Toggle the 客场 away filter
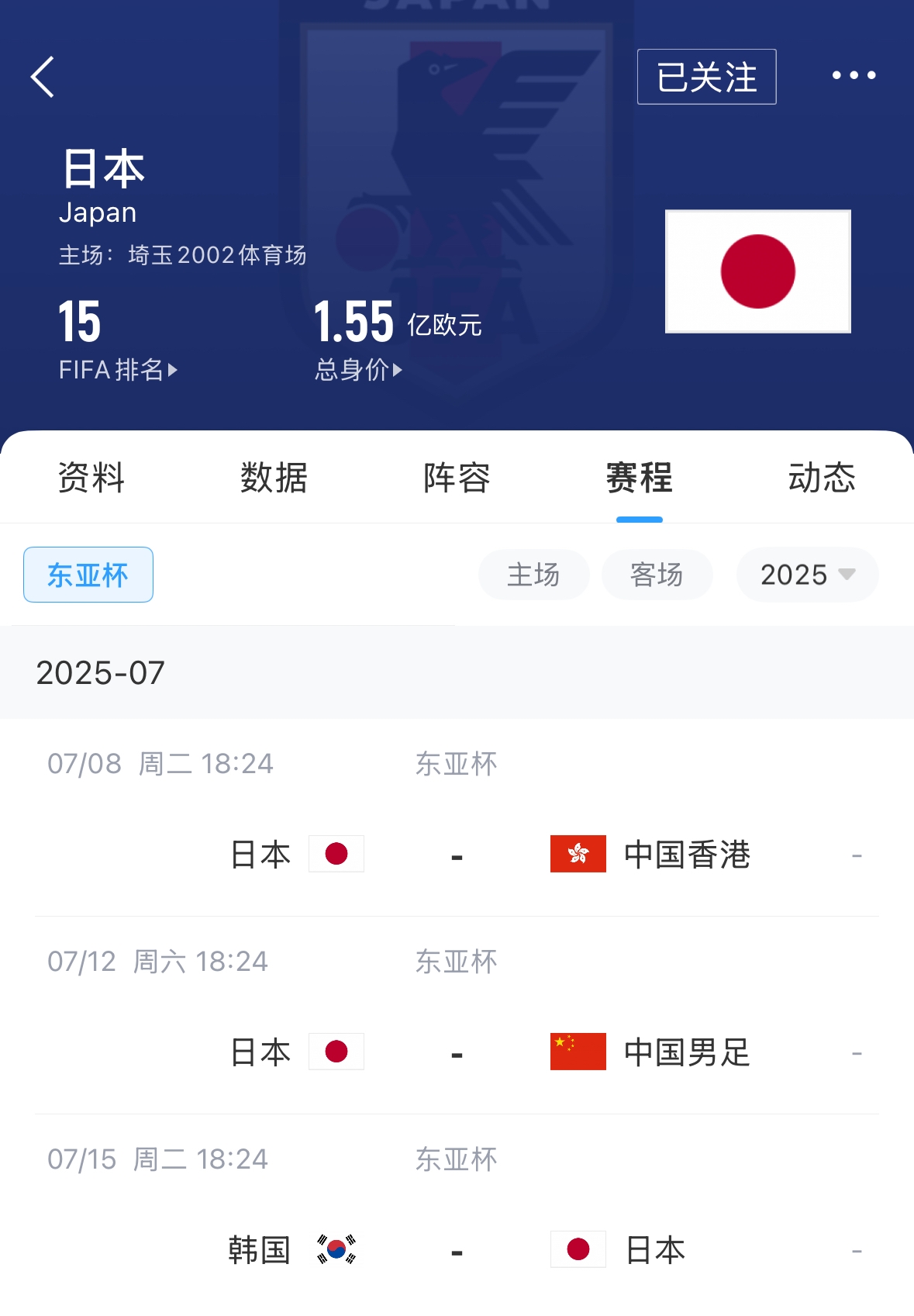914x1316 pixels. tap(657, 575)
